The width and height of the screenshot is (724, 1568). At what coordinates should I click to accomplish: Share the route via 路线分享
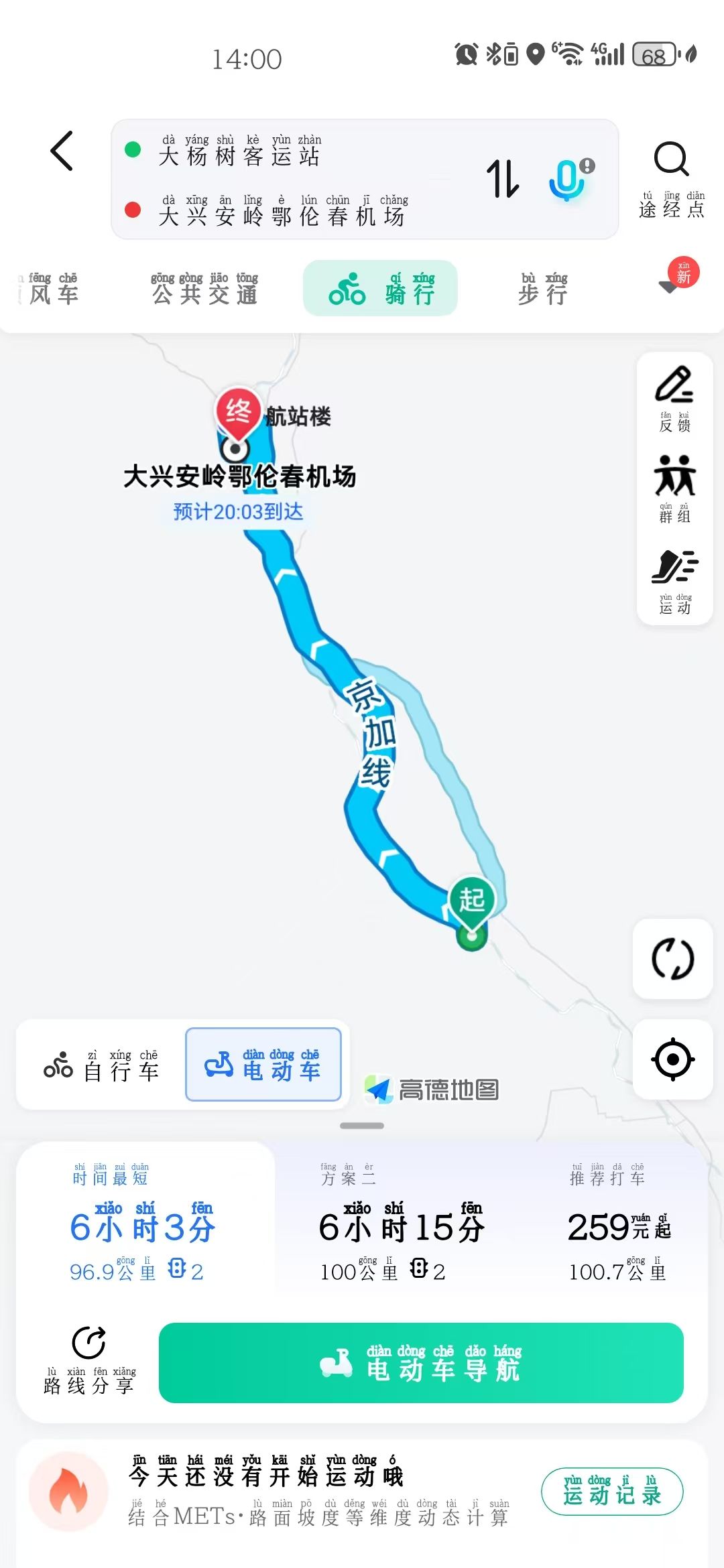click(89, 1362)
